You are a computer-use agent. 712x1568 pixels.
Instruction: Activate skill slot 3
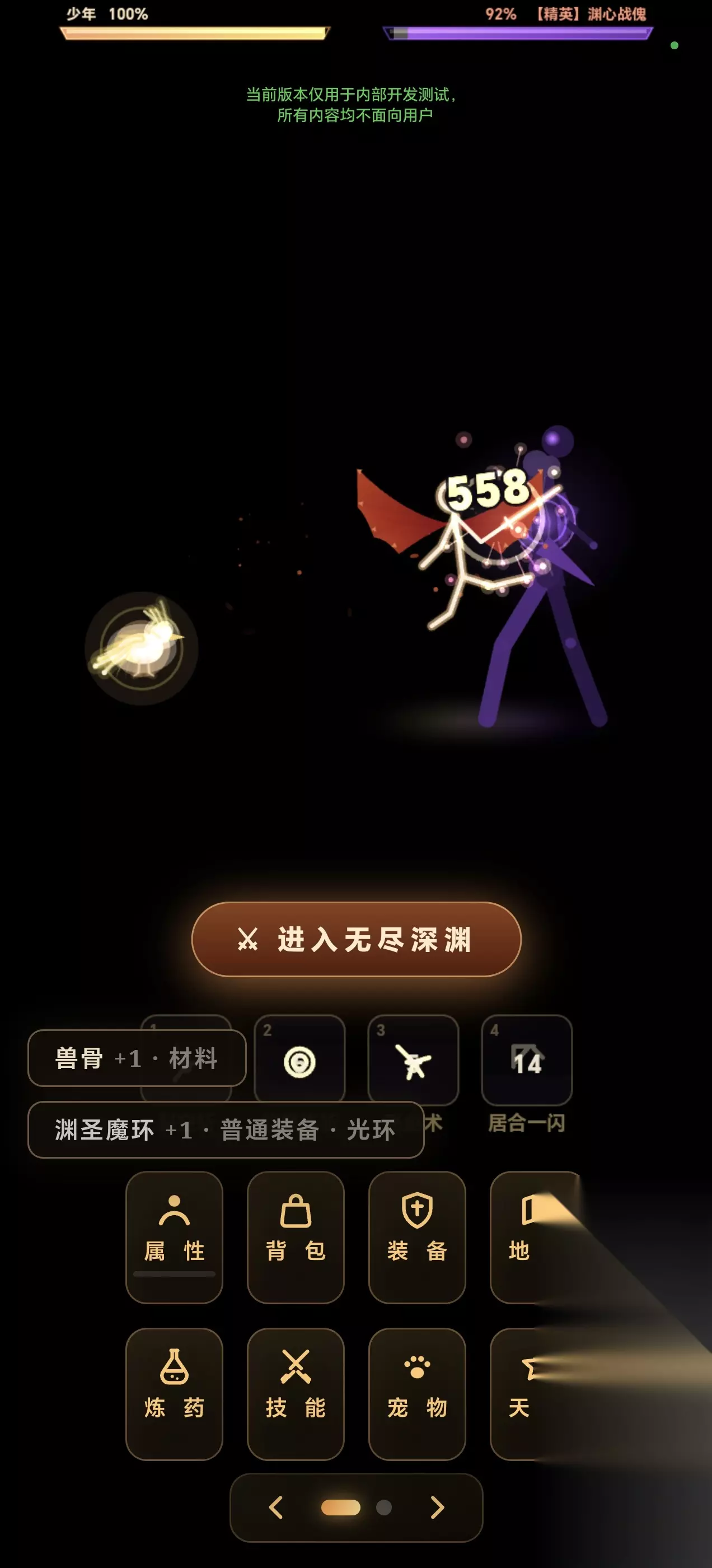(x=413, y=1060)
